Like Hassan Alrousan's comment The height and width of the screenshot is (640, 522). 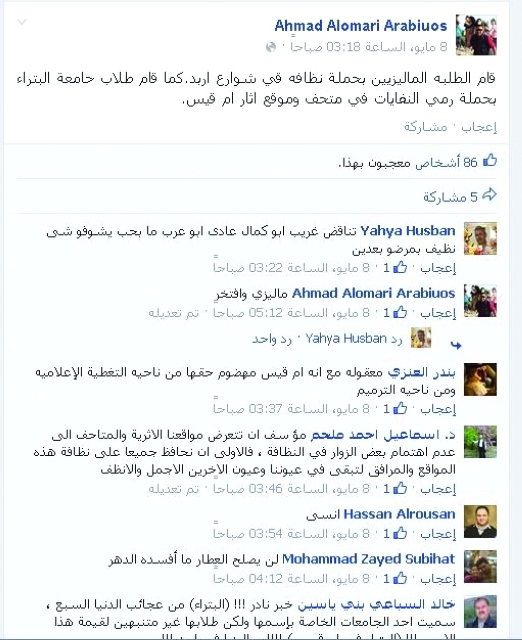click(438, 533)
